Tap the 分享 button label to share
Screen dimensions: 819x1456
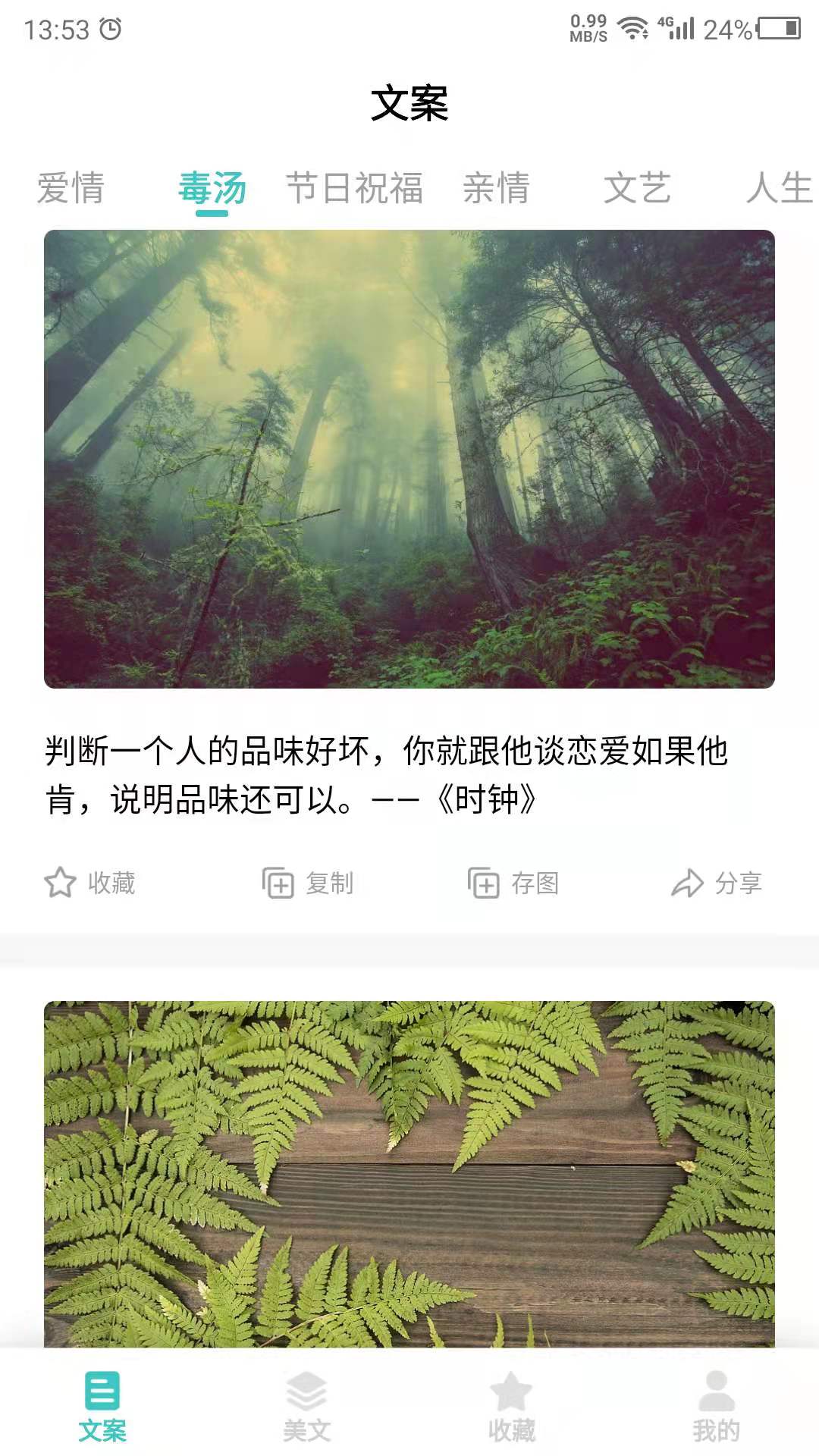point(739,882)
